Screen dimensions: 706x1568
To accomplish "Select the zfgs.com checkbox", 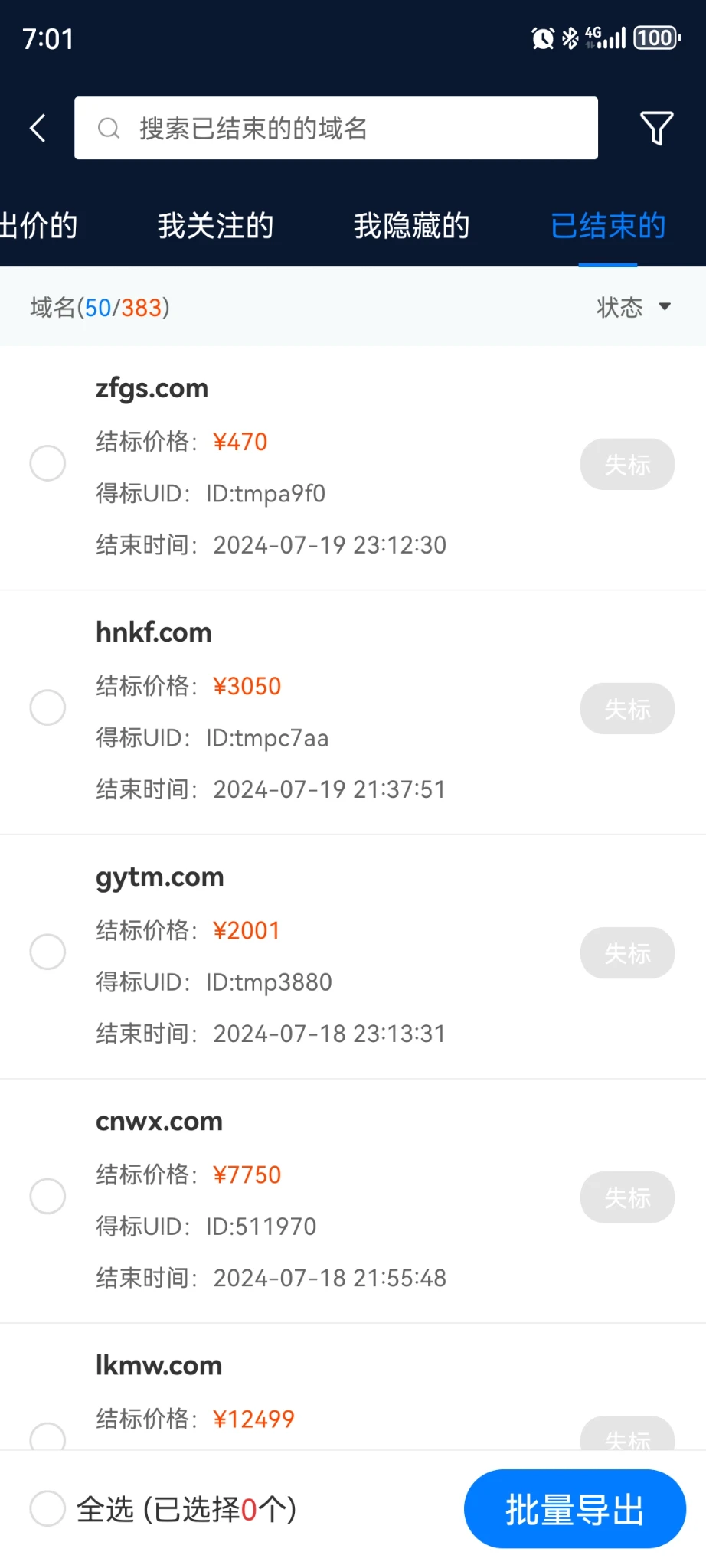I will click(x=47, y=463).
